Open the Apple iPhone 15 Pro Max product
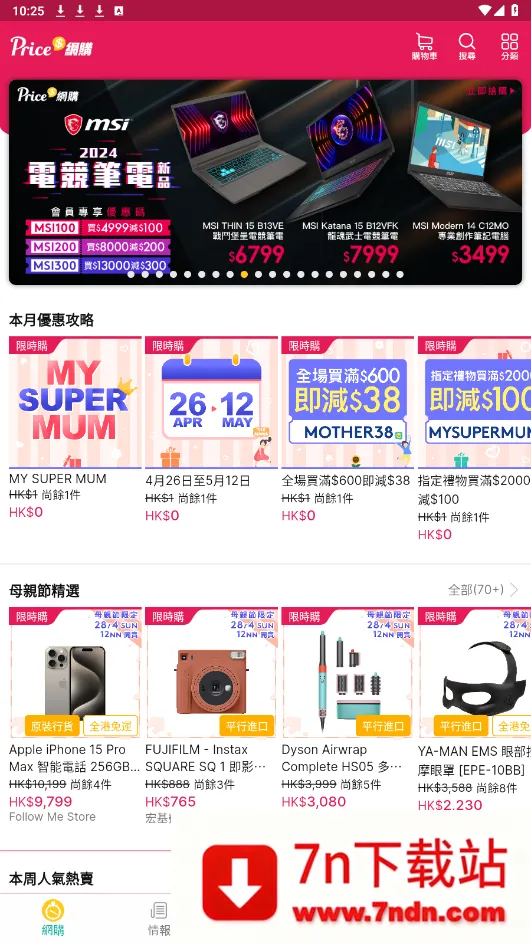 coord(75,715)
